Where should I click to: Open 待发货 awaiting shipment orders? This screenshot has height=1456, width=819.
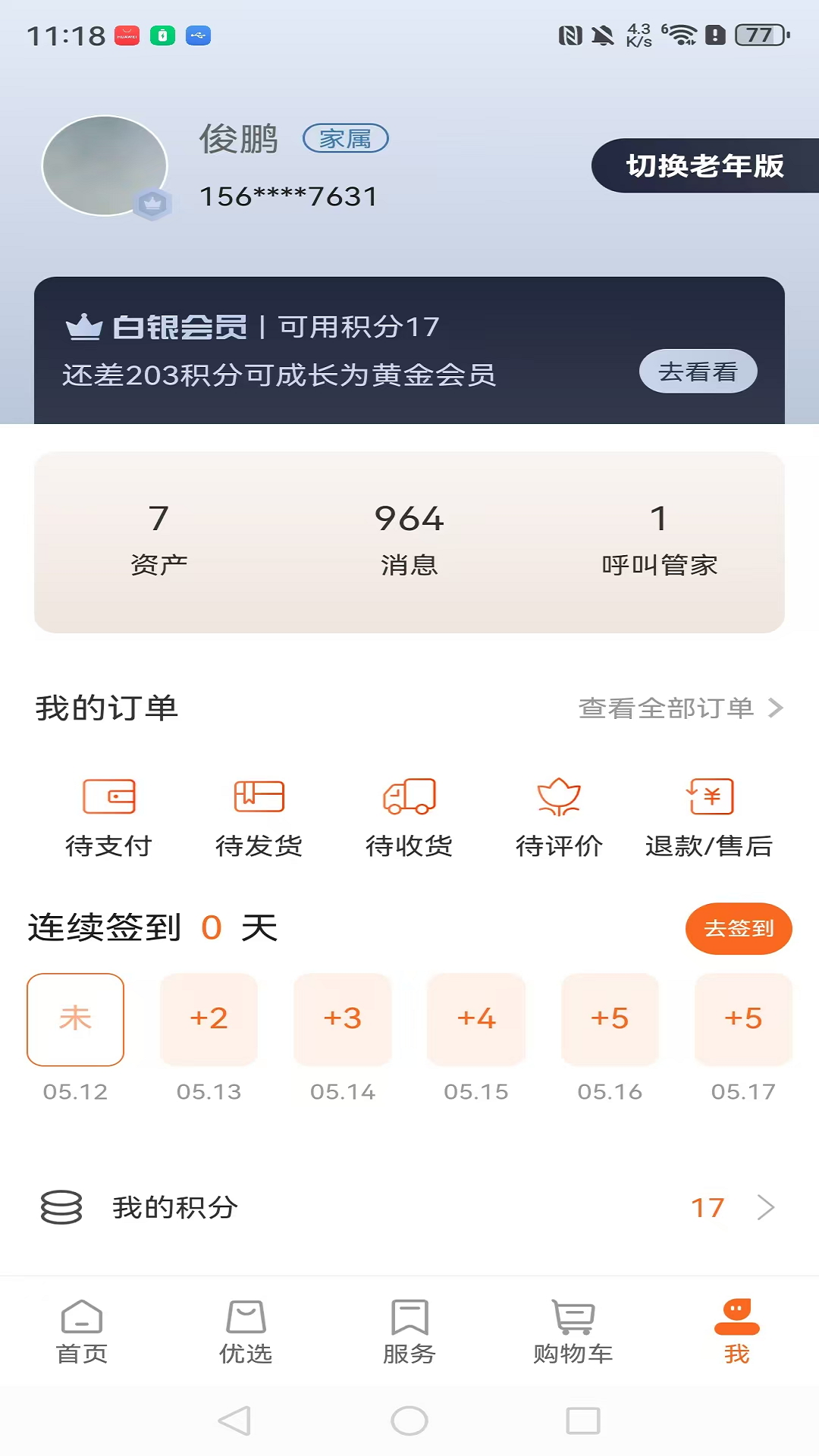pyautogui.click(x=259, y=817)
